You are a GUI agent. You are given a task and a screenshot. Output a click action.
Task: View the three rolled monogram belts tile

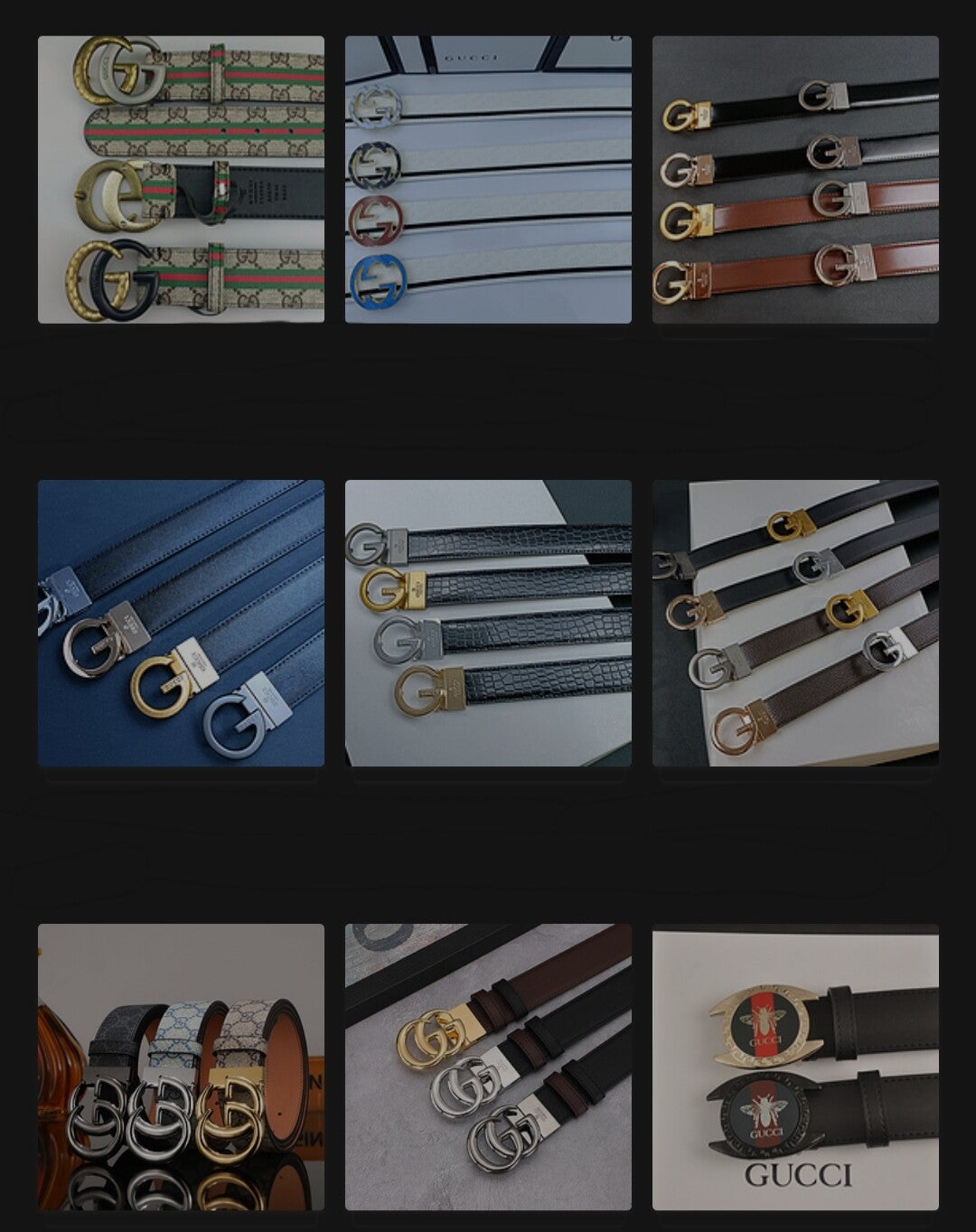pyautogui.click(x=181, y=1067)
